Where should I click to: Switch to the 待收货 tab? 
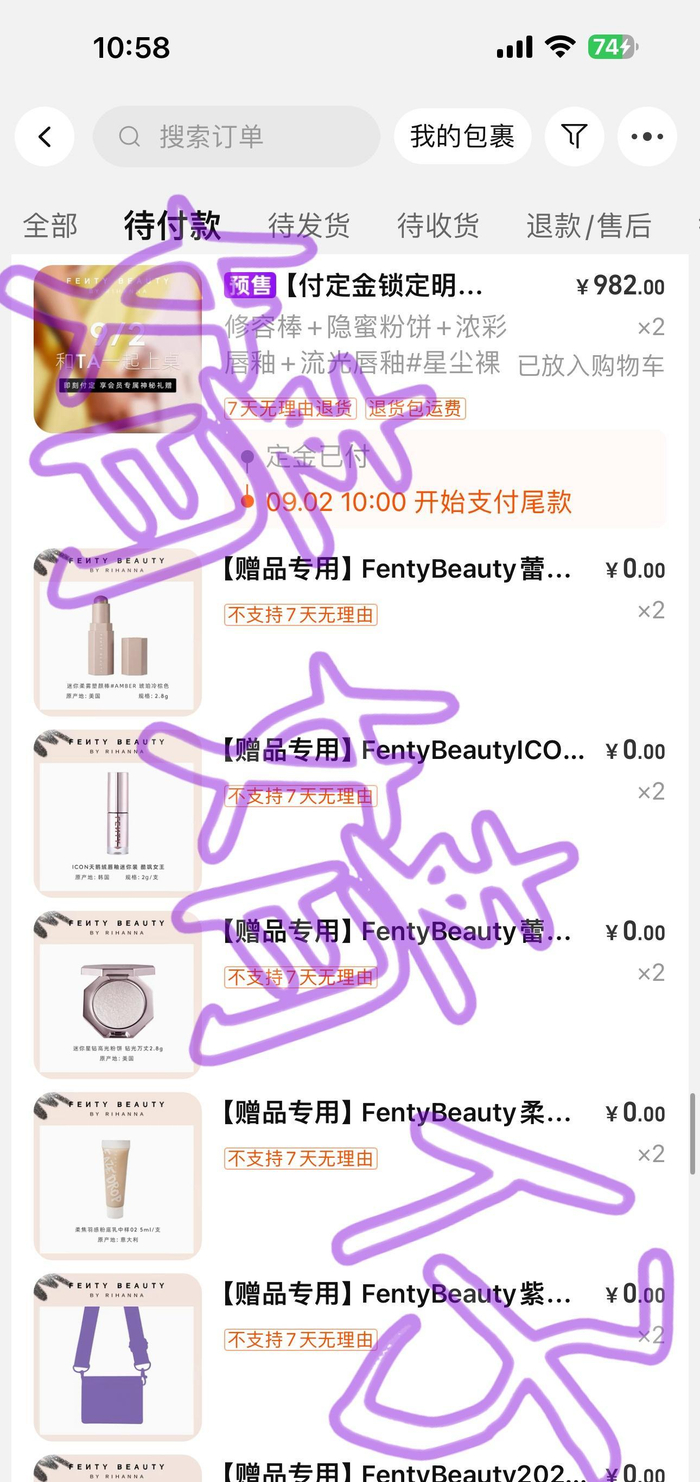tap(438, 226)
